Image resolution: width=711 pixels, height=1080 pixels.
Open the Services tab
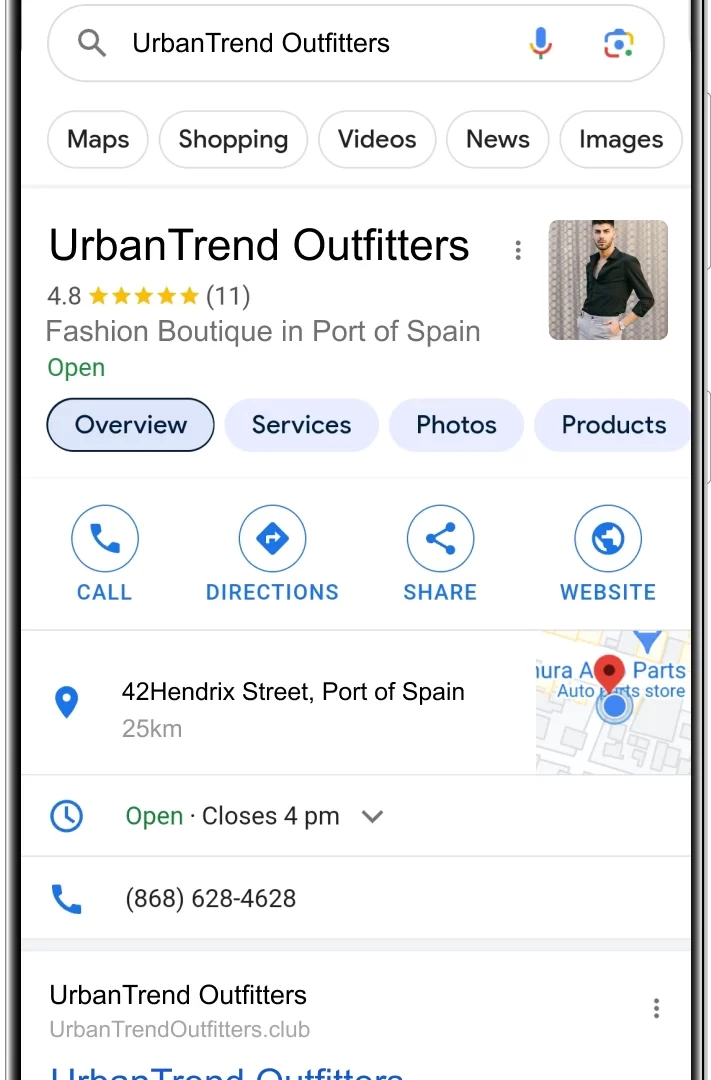[301, 425]
